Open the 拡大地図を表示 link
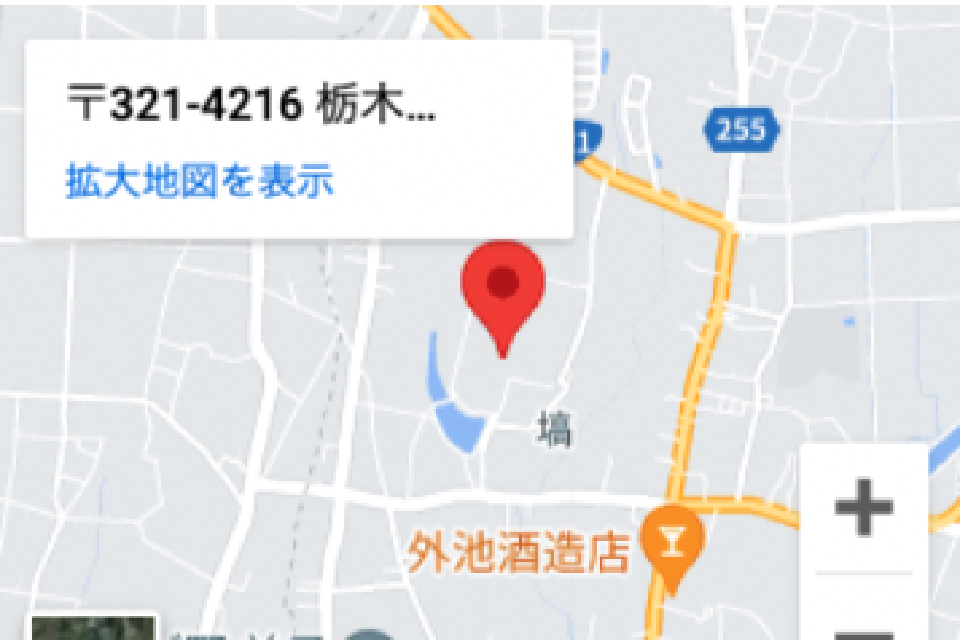The image size is (960, 640). (199, 183)
